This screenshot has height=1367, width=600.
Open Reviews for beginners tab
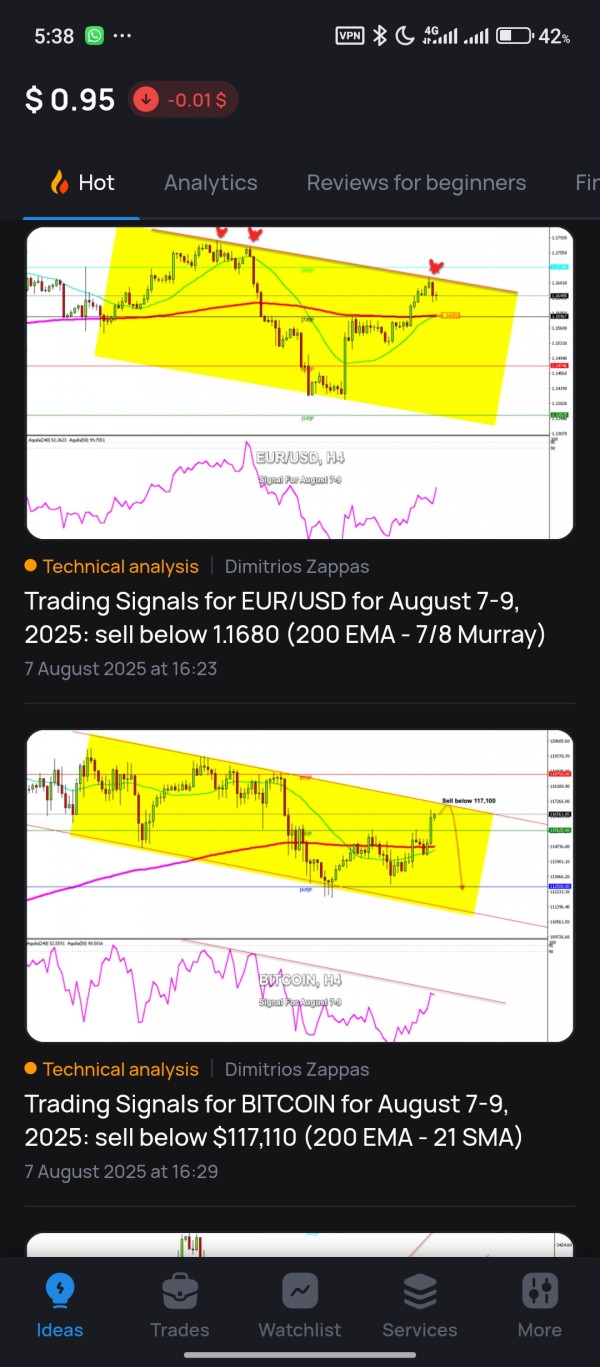416,183
